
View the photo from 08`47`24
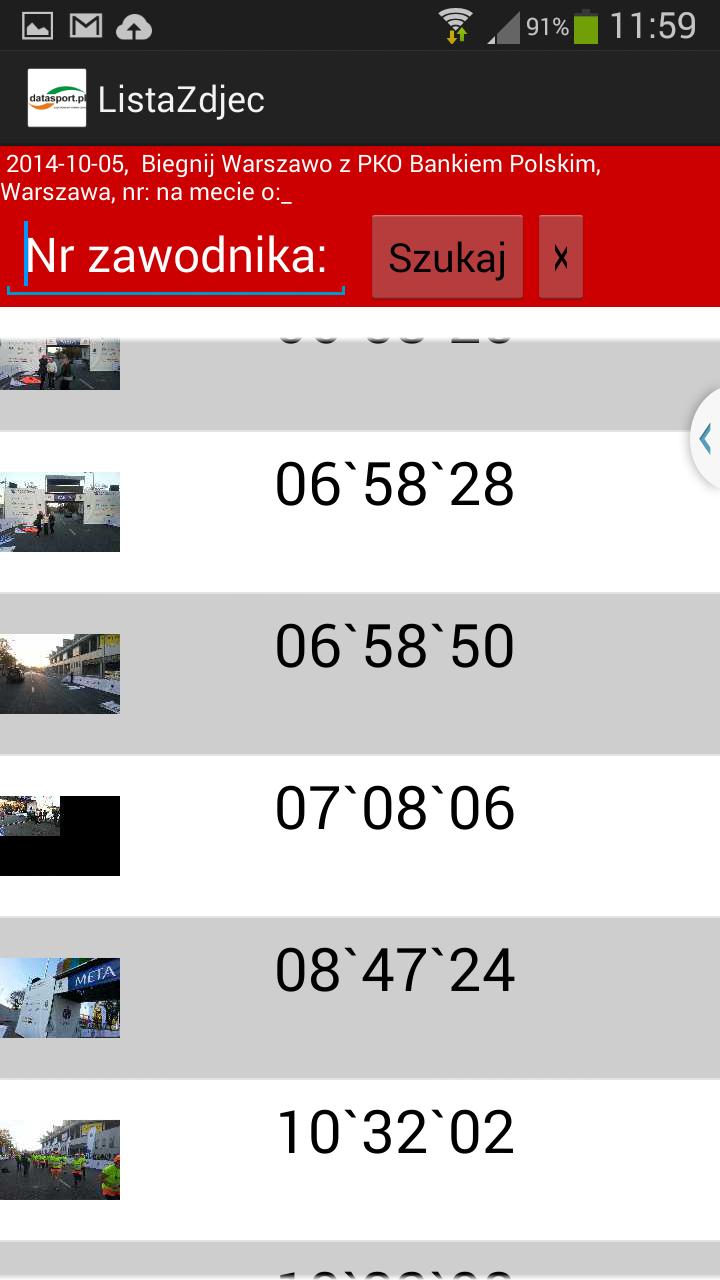pyautogui.click(x=360, y=997)
